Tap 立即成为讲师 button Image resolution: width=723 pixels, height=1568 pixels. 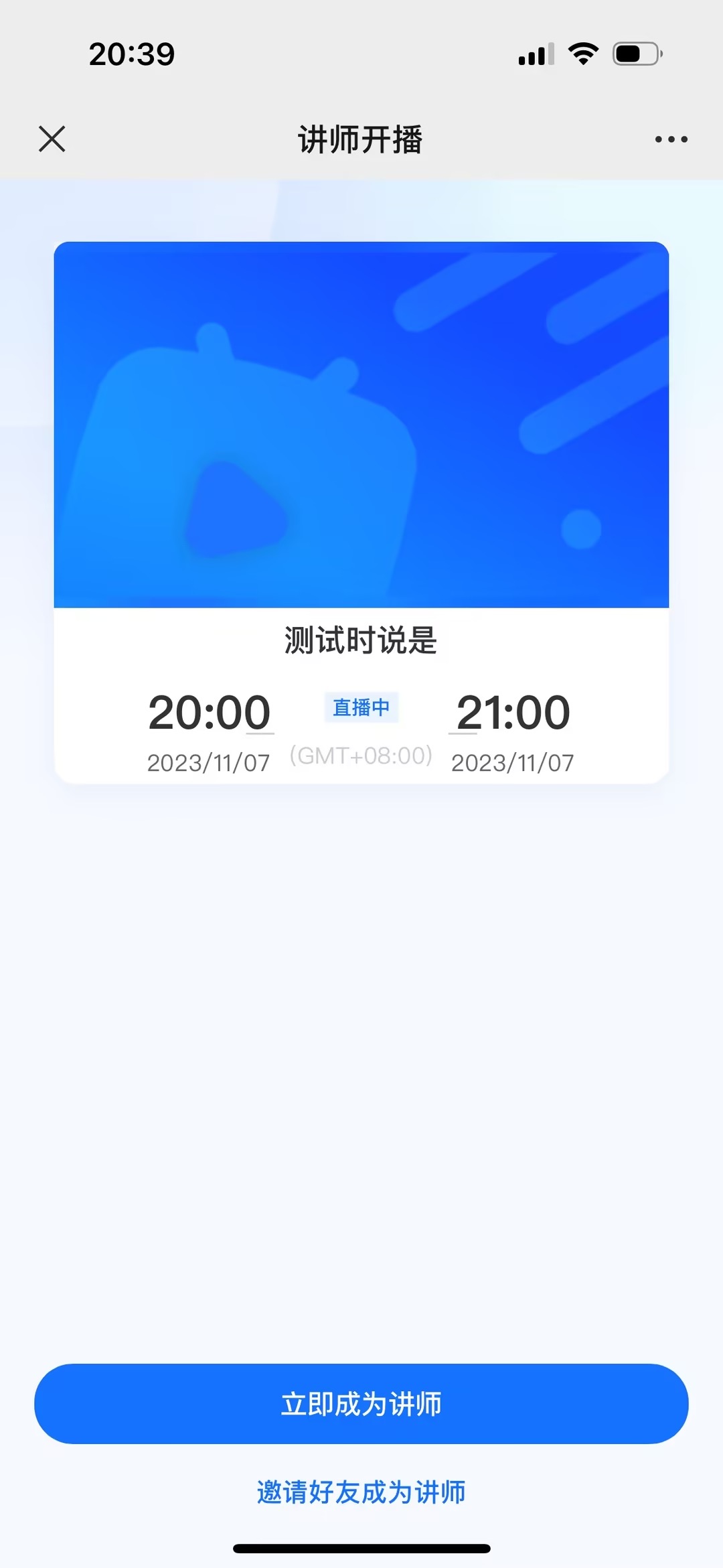click(361, 1403)
